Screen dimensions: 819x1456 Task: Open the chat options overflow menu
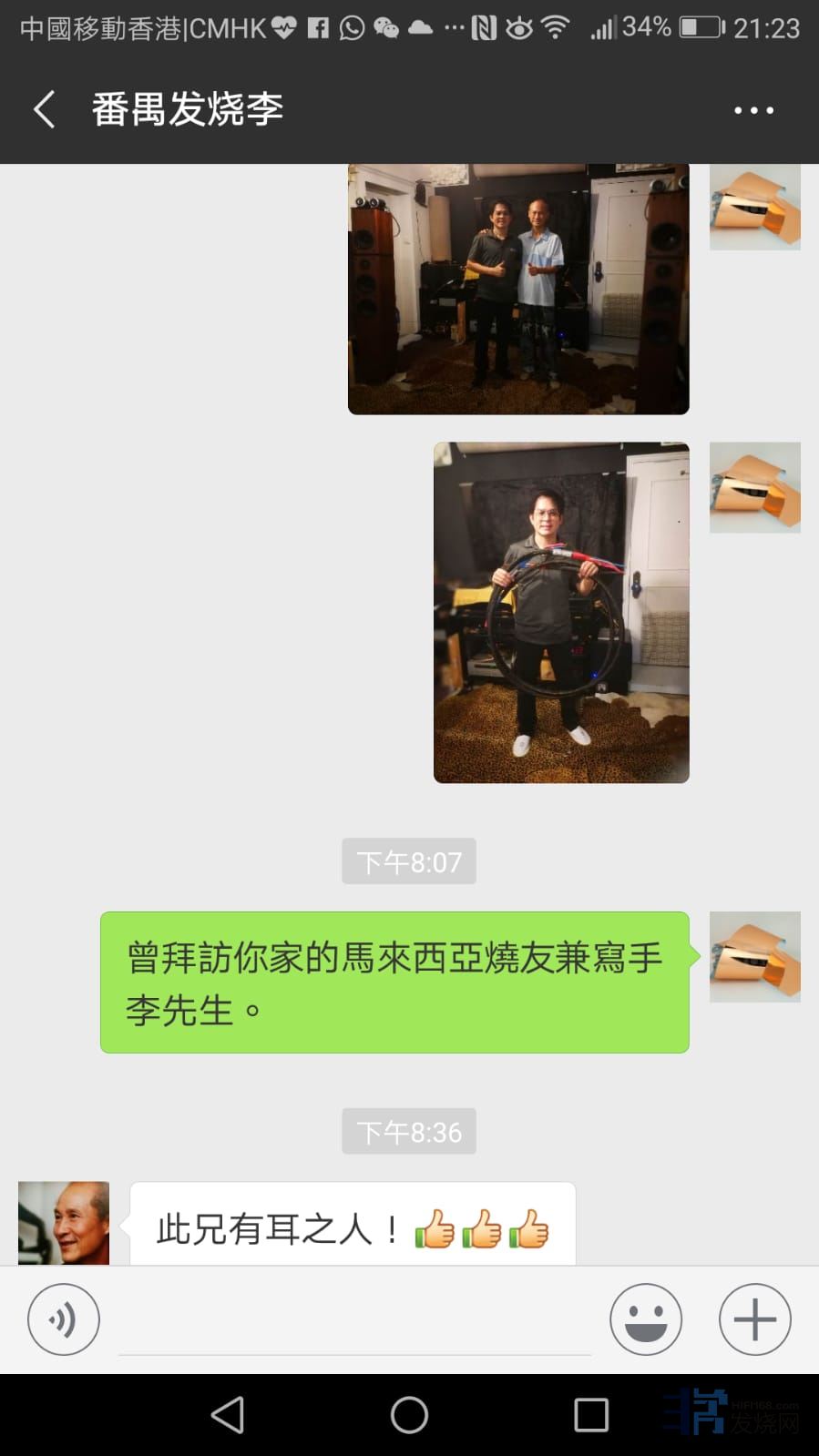(x=753, y=110)
